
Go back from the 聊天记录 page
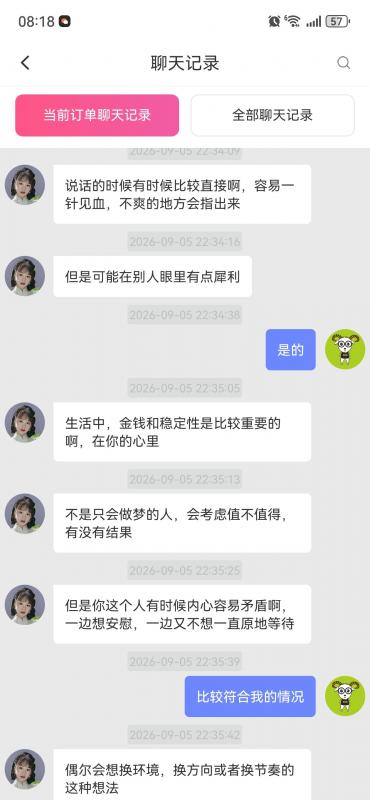25,63
